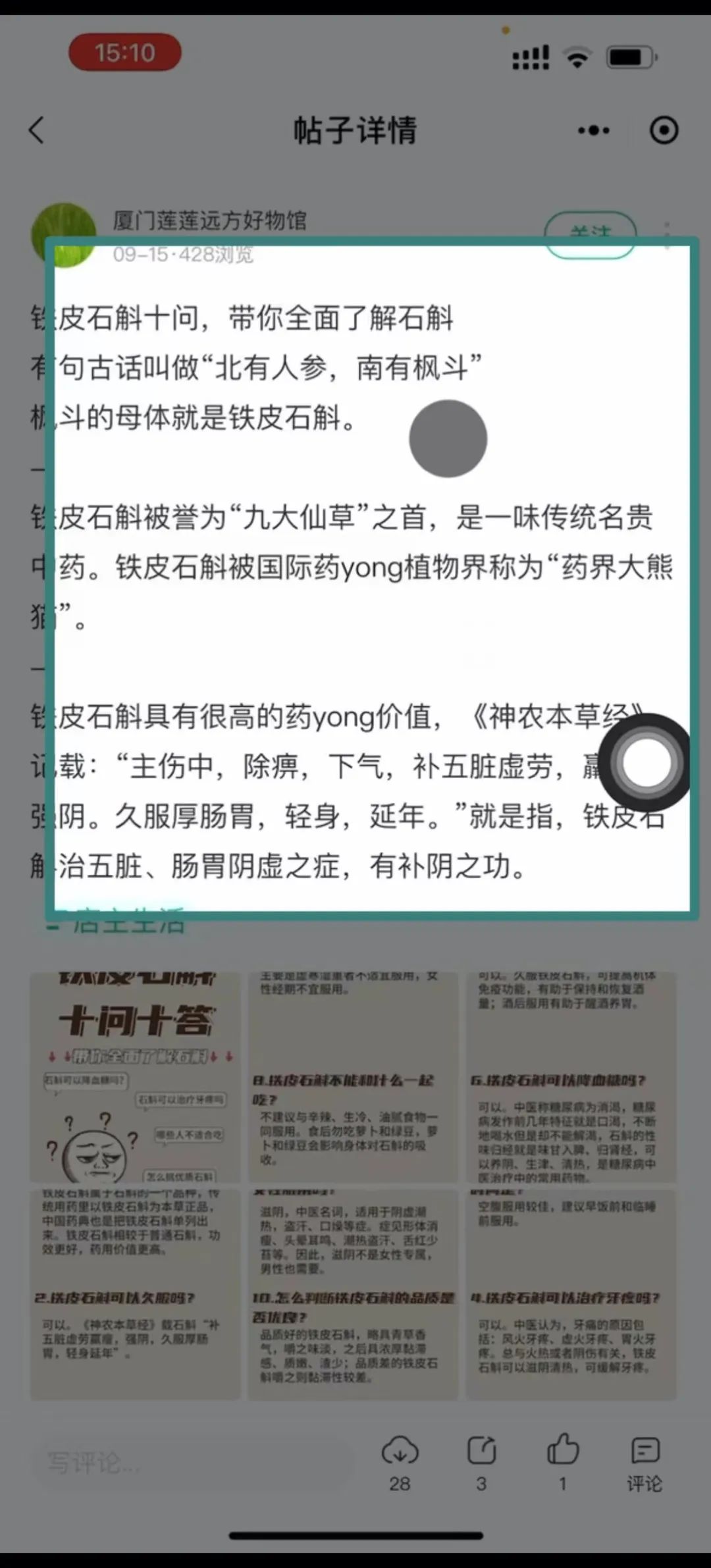Like this post with thumbs up
Screen dimensions: 711x1568
pos(562,1462)
